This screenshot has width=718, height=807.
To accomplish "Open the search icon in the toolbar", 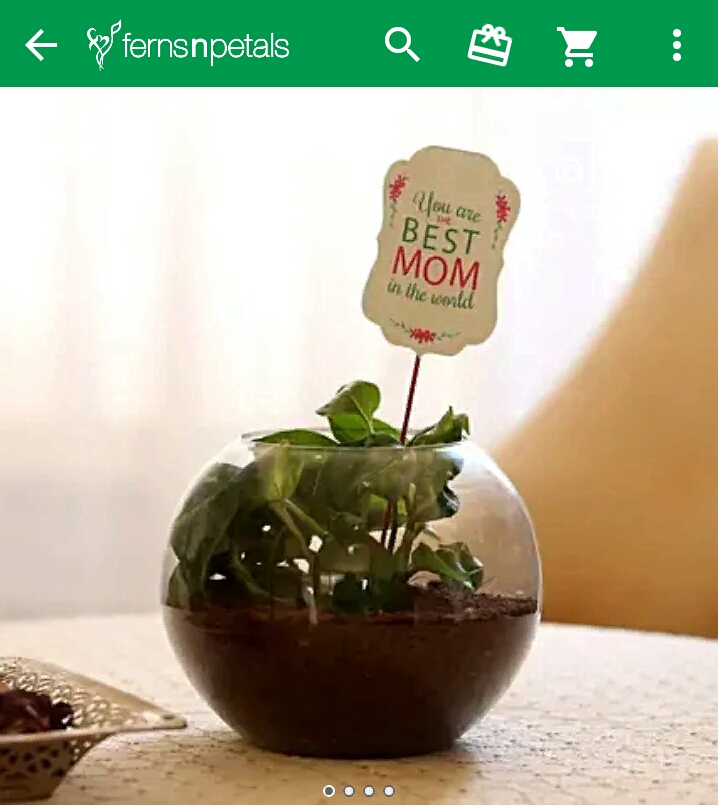I will (x=402, y=45).
